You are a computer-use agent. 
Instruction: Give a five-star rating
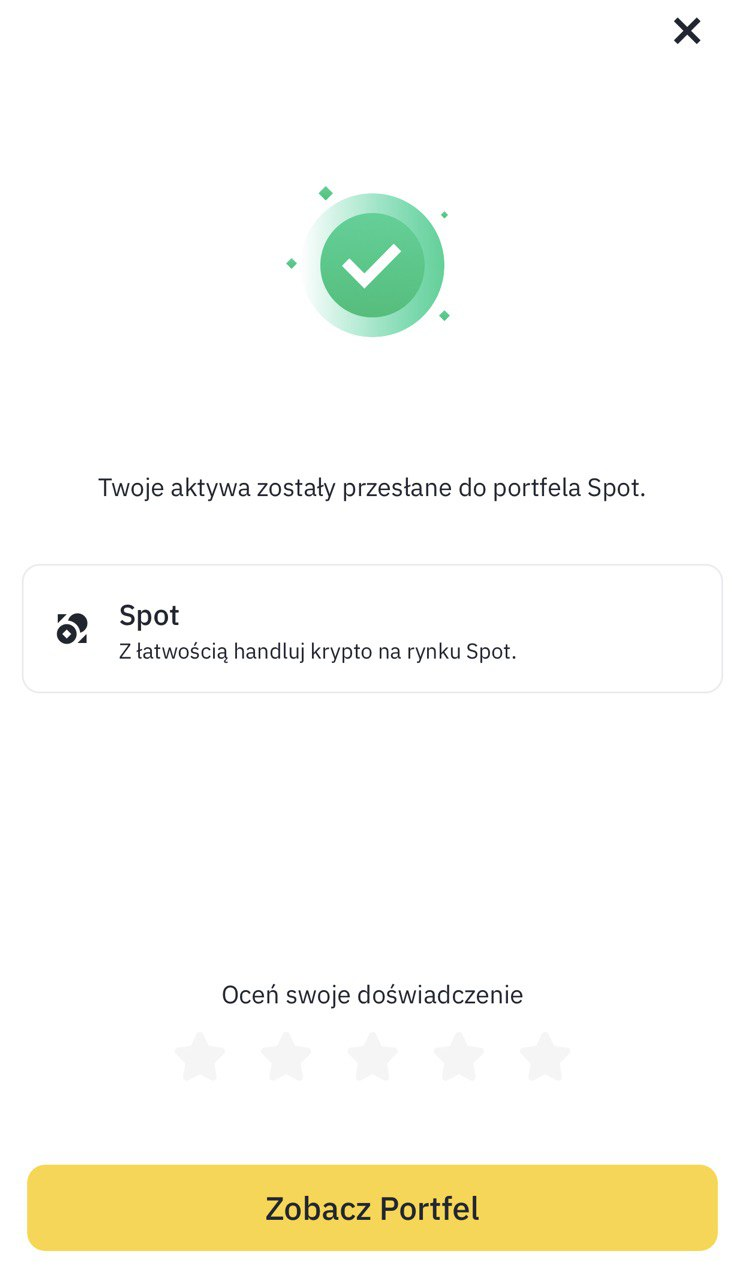click(x=545, y=1057)
